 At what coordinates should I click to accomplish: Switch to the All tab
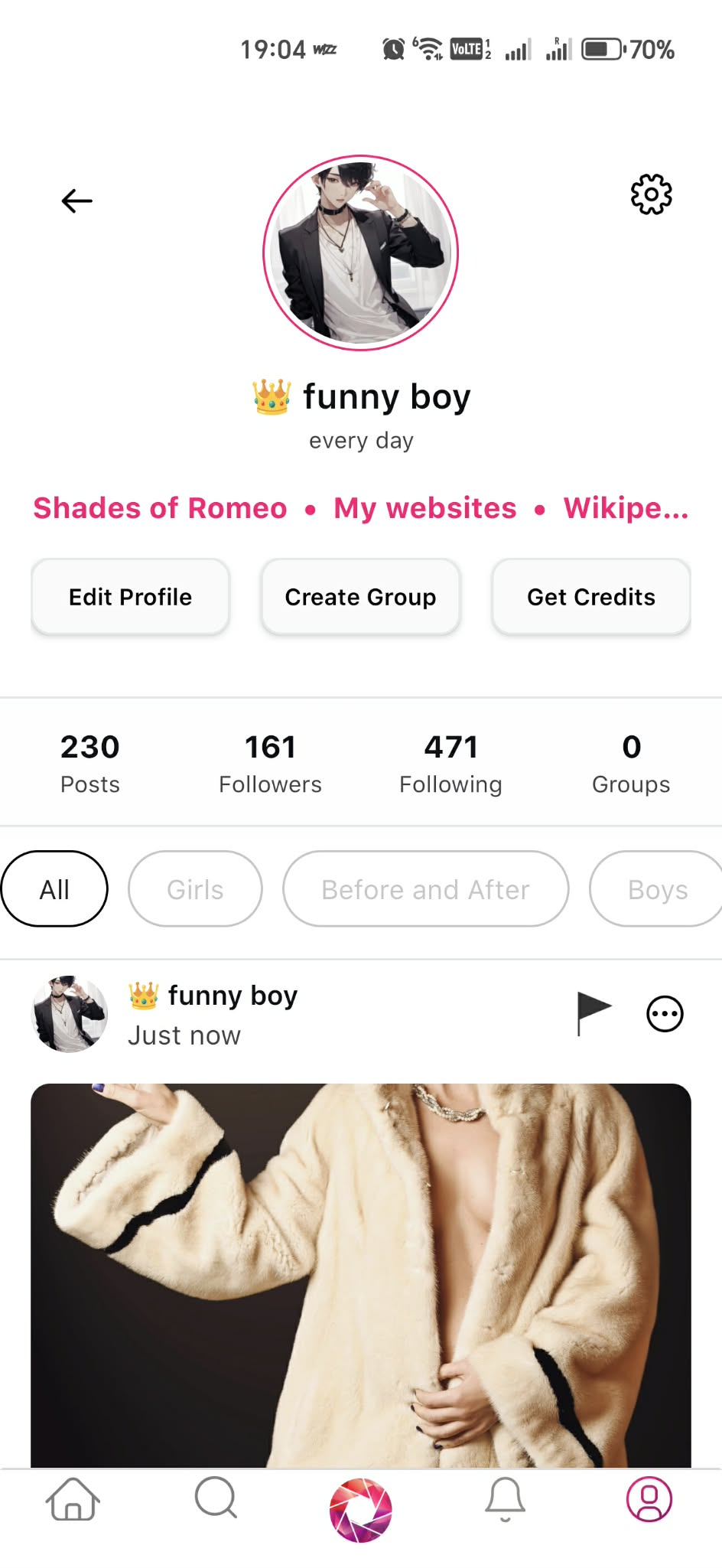tap(54, 888)
